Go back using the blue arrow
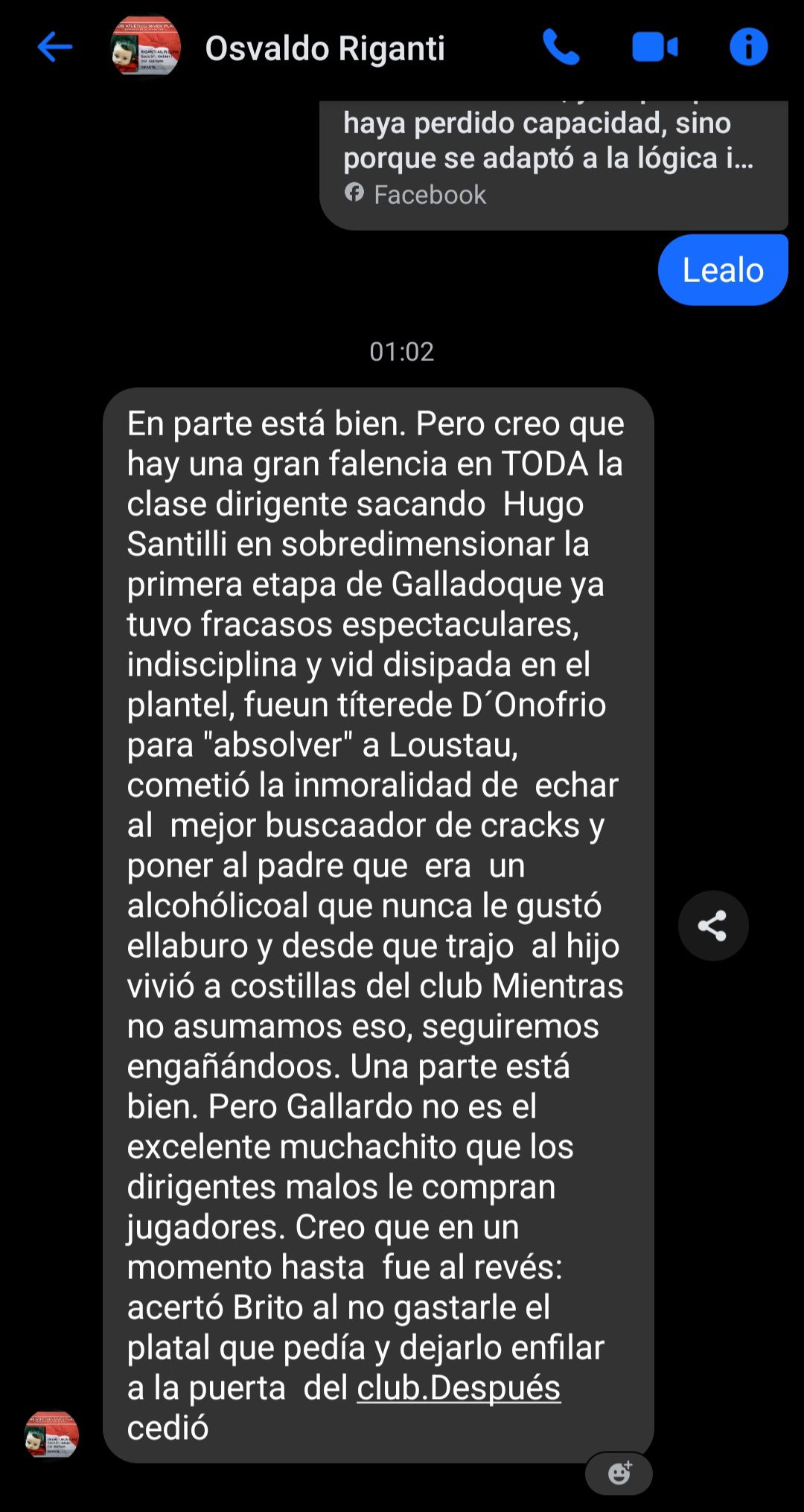Viewport: 804px width, 1512px height. point(55,48)
